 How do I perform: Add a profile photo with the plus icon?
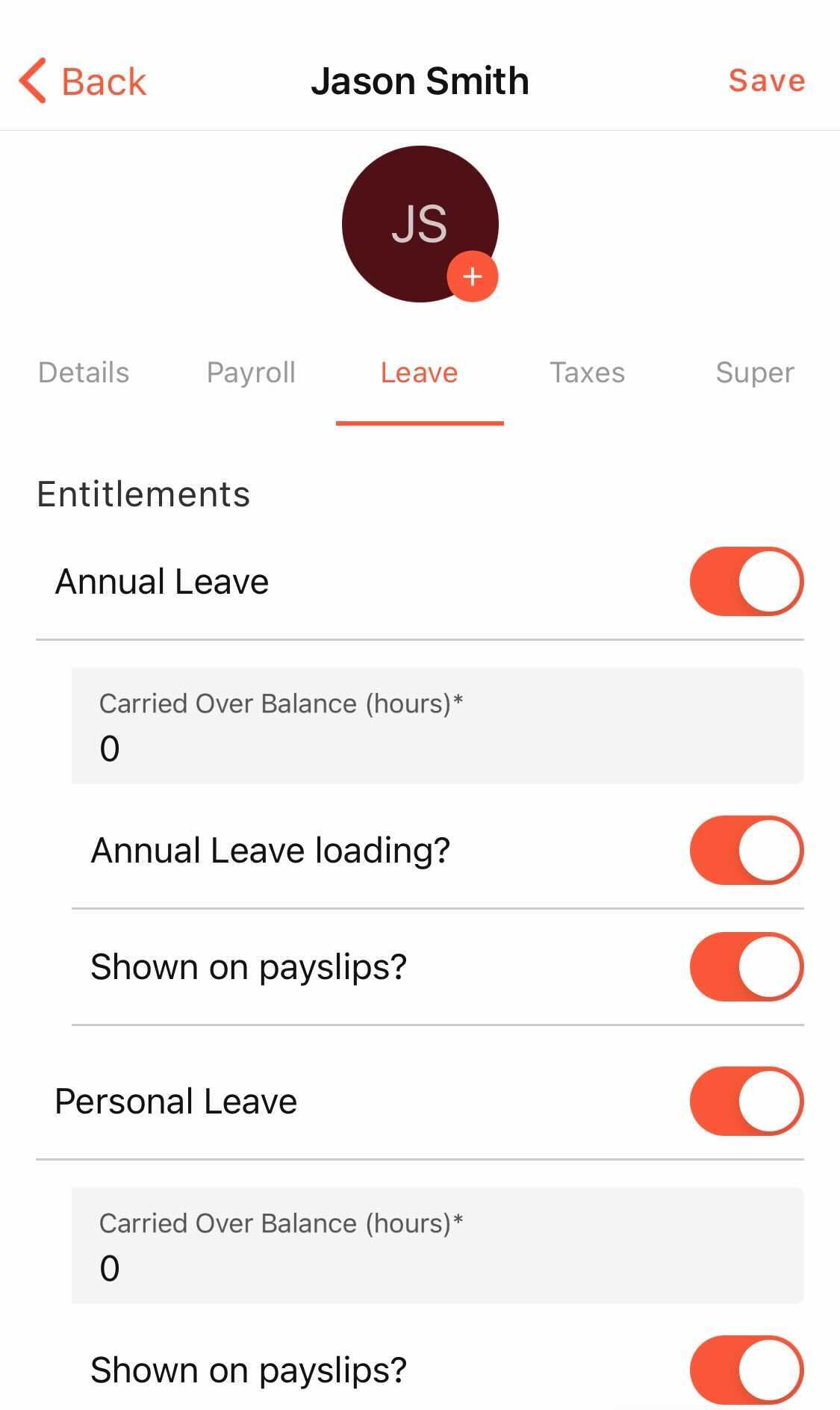click(x=472, y=277)
